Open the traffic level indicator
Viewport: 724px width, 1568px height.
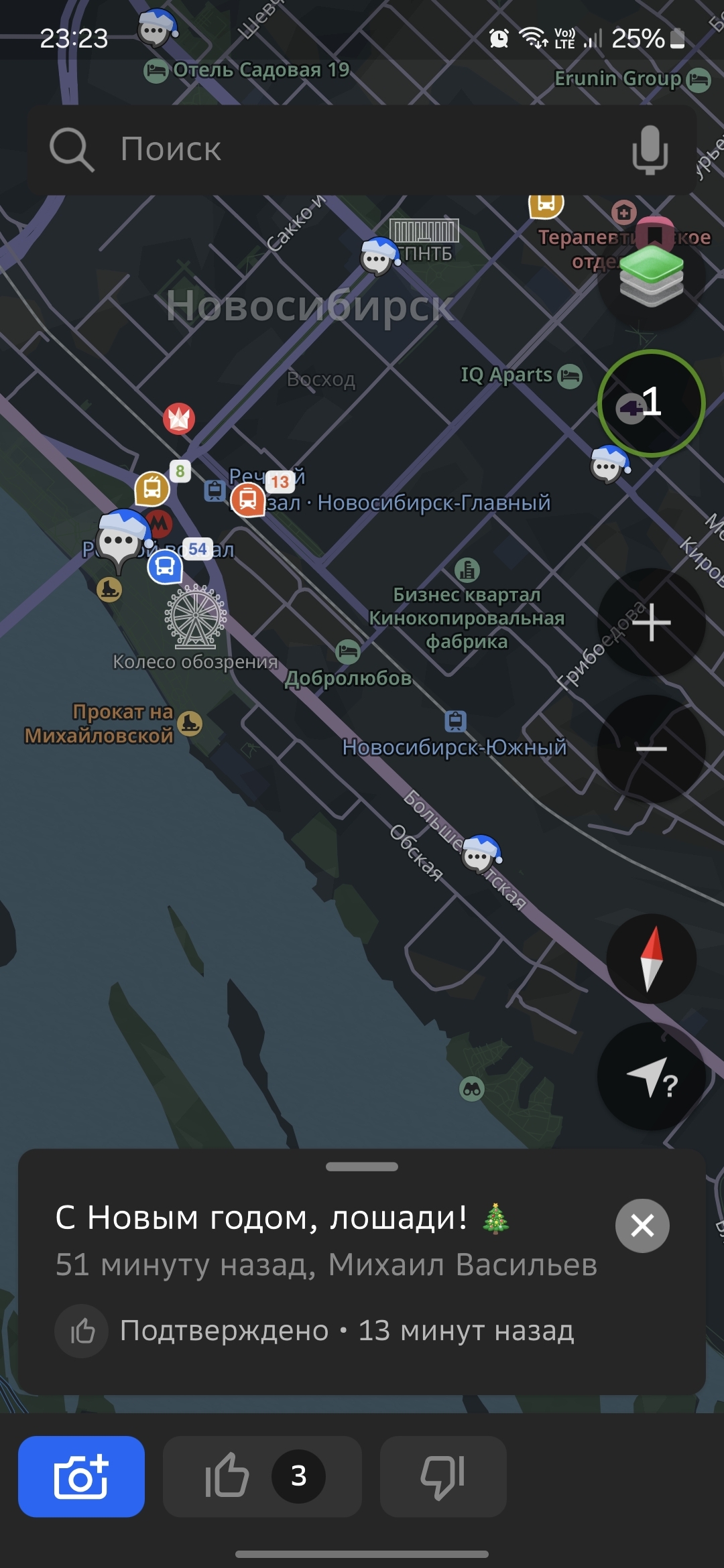(651, 403)
